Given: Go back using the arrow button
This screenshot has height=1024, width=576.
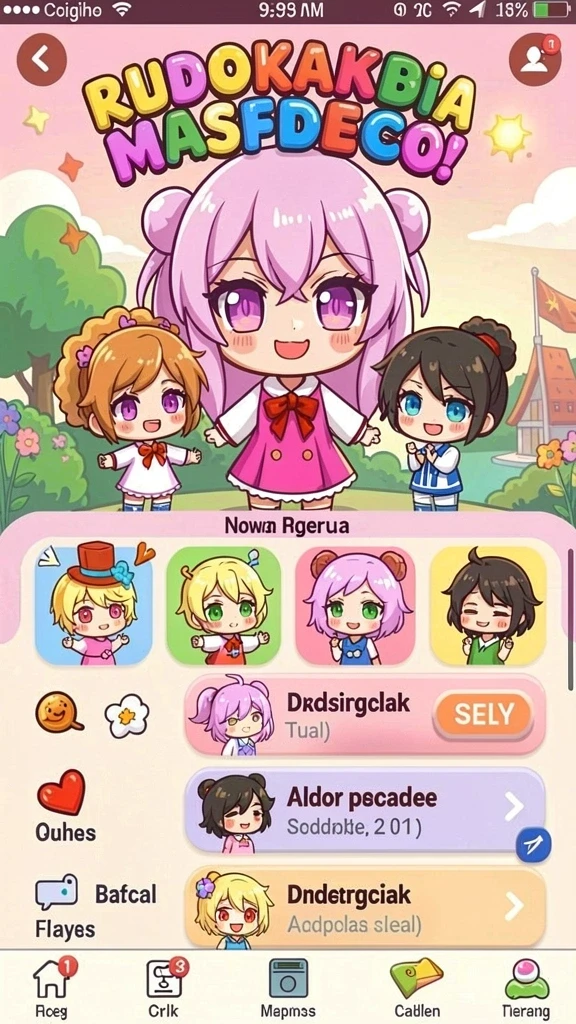Looking at the screenshot, I should coord(41,59).
